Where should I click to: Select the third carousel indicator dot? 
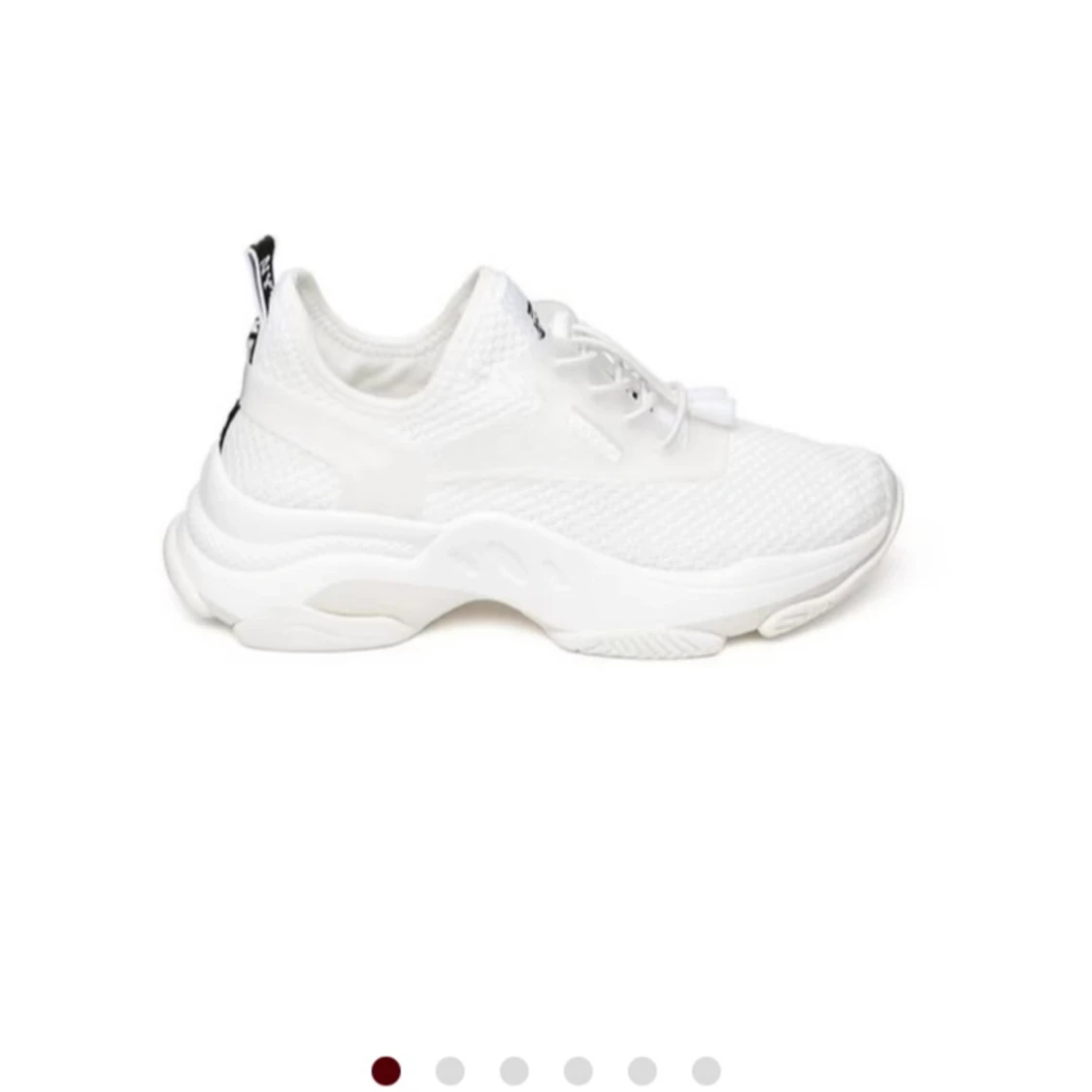click(513, 1071)
